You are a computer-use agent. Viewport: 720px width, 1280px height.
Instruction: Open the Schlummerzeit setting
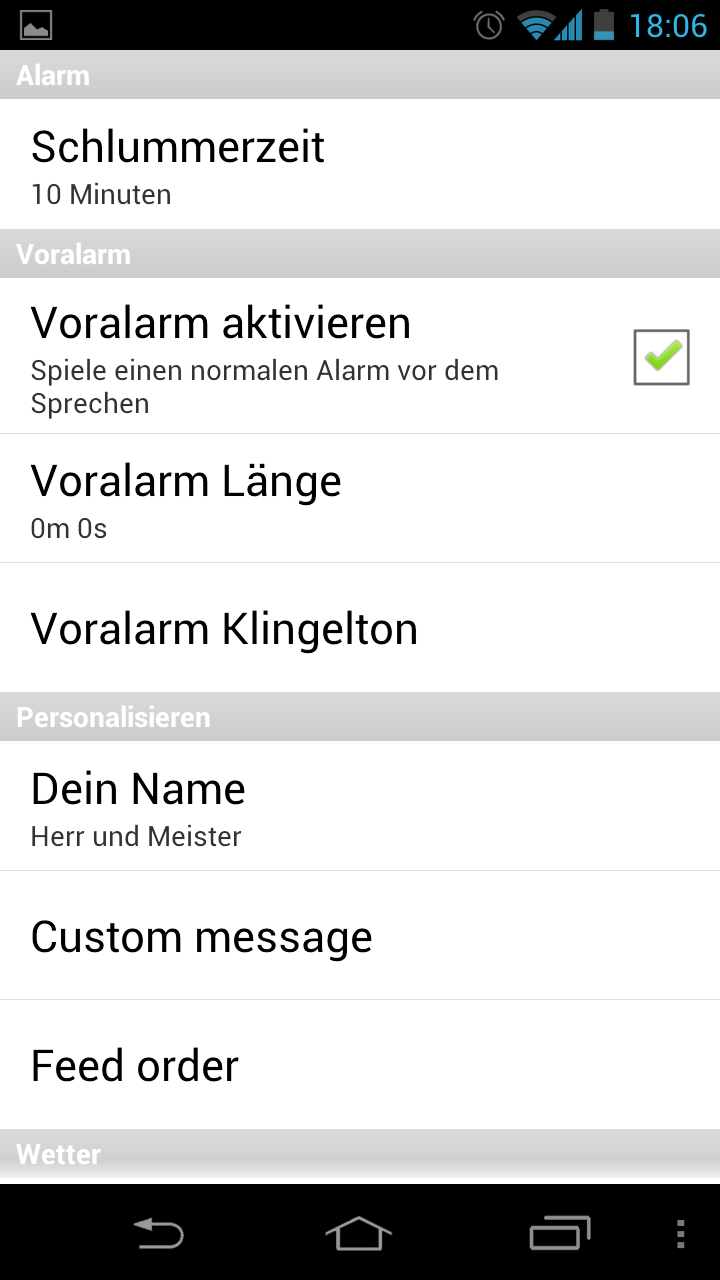(x=360, y=164)
